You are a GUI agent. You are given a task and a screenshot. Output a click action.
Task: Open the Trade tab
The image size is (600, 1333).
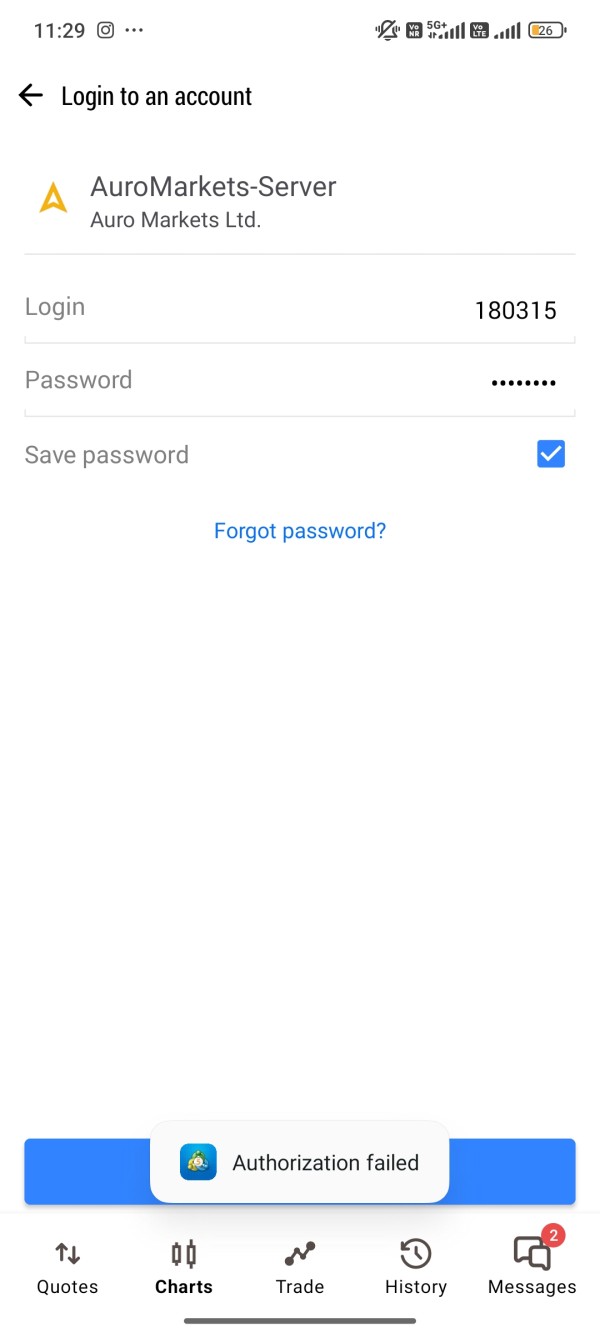click(x=300, y=1267)
